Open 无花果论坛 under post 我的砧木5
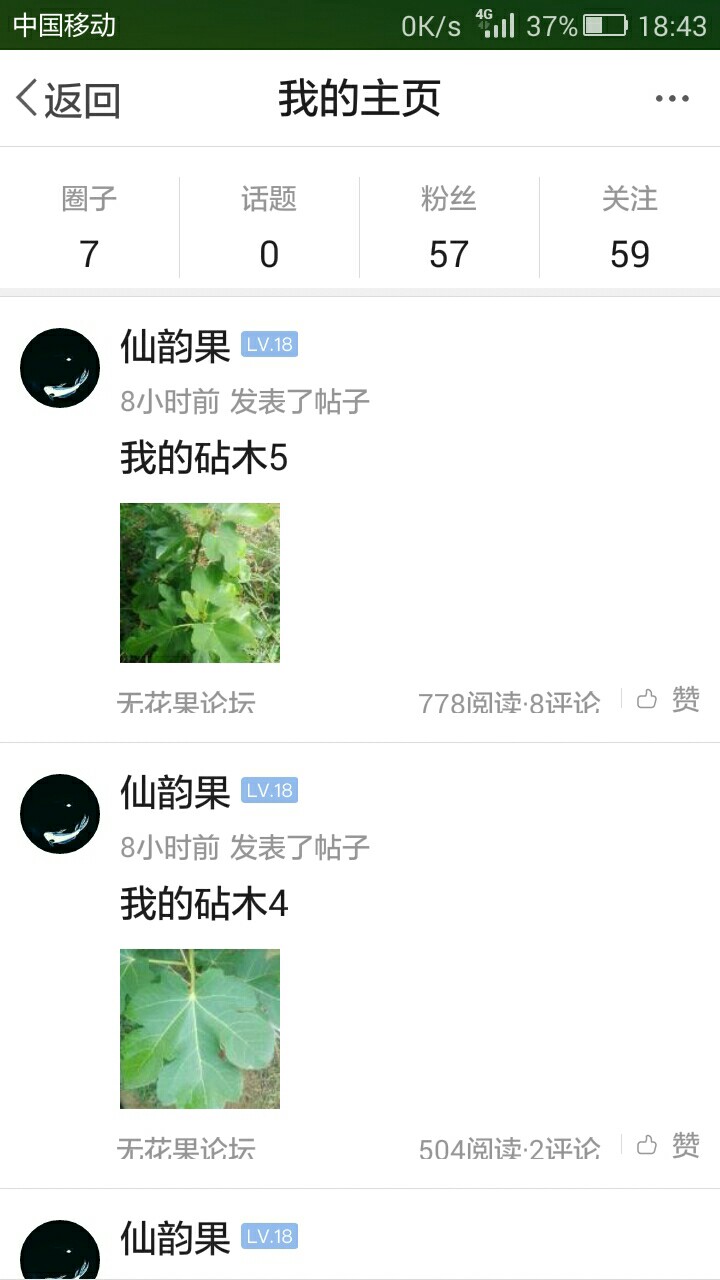The width and height of the screenshot is (720, 1280). click(x=186, y=702)
